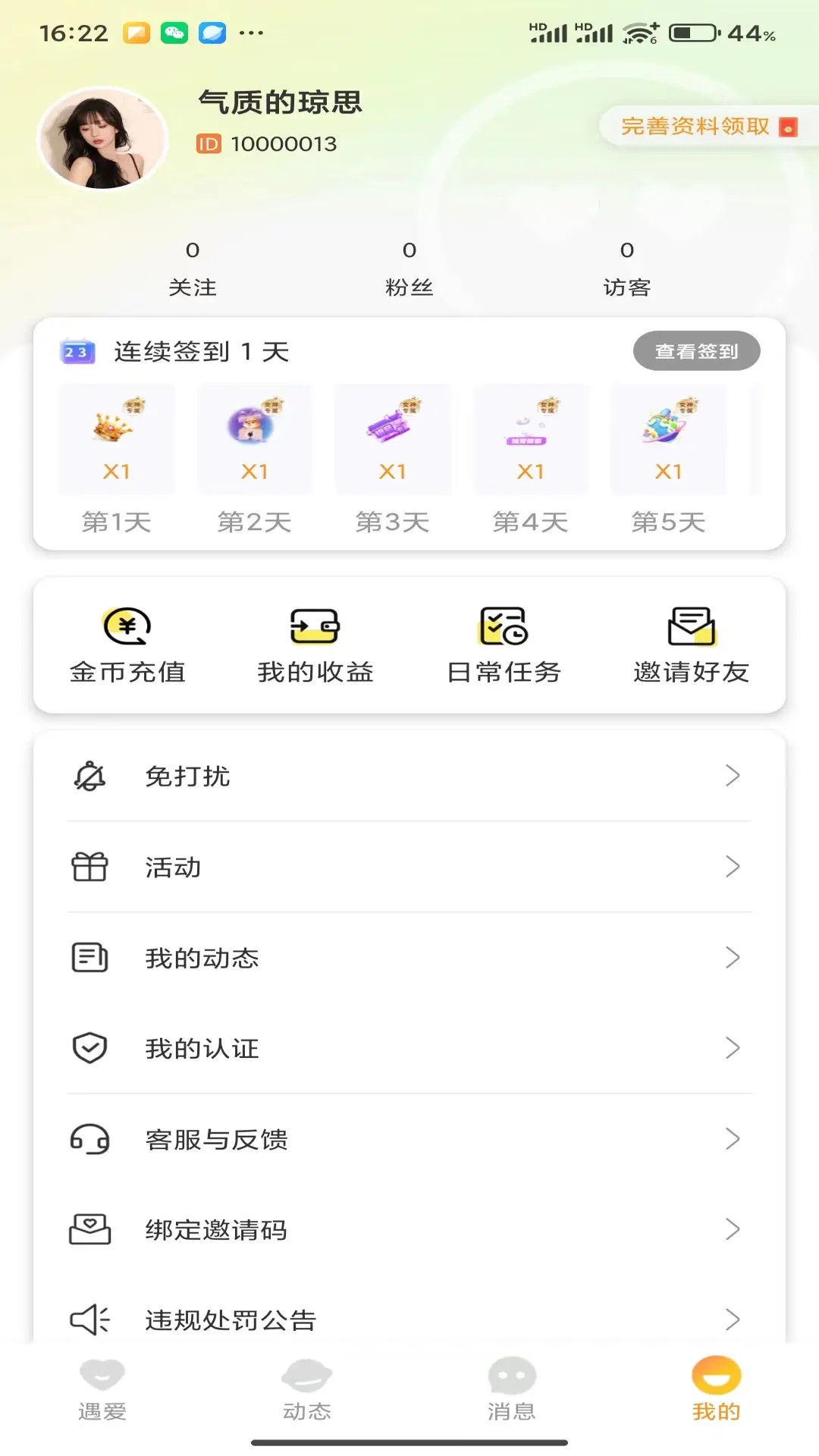Go to 日常任务 daily tasks
This screenshot has height=1456, width=819.
coord(504,646)
